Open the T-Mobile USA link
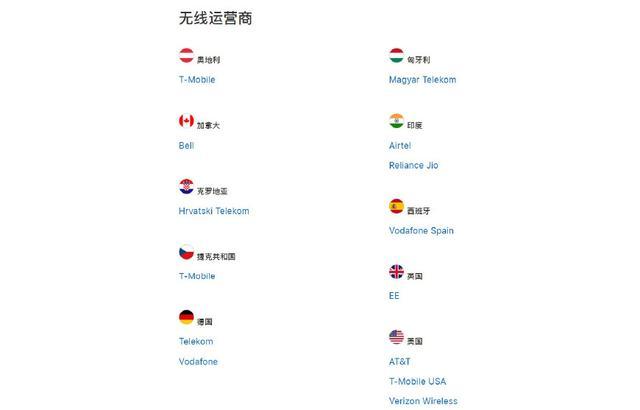640x410 pixels. click(417, 381)
